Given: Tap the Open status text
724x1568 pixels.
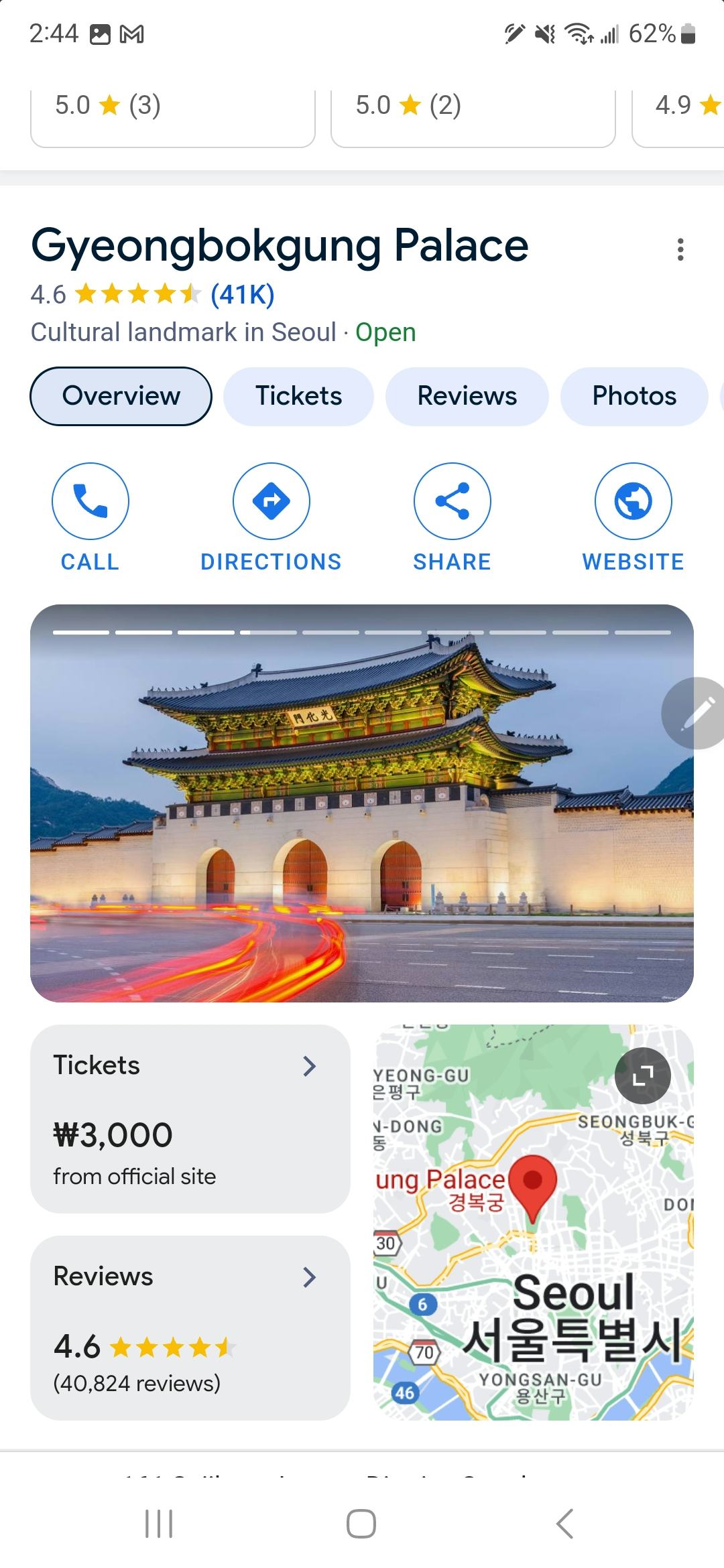Looking at the screenshot, I should 385,332.
